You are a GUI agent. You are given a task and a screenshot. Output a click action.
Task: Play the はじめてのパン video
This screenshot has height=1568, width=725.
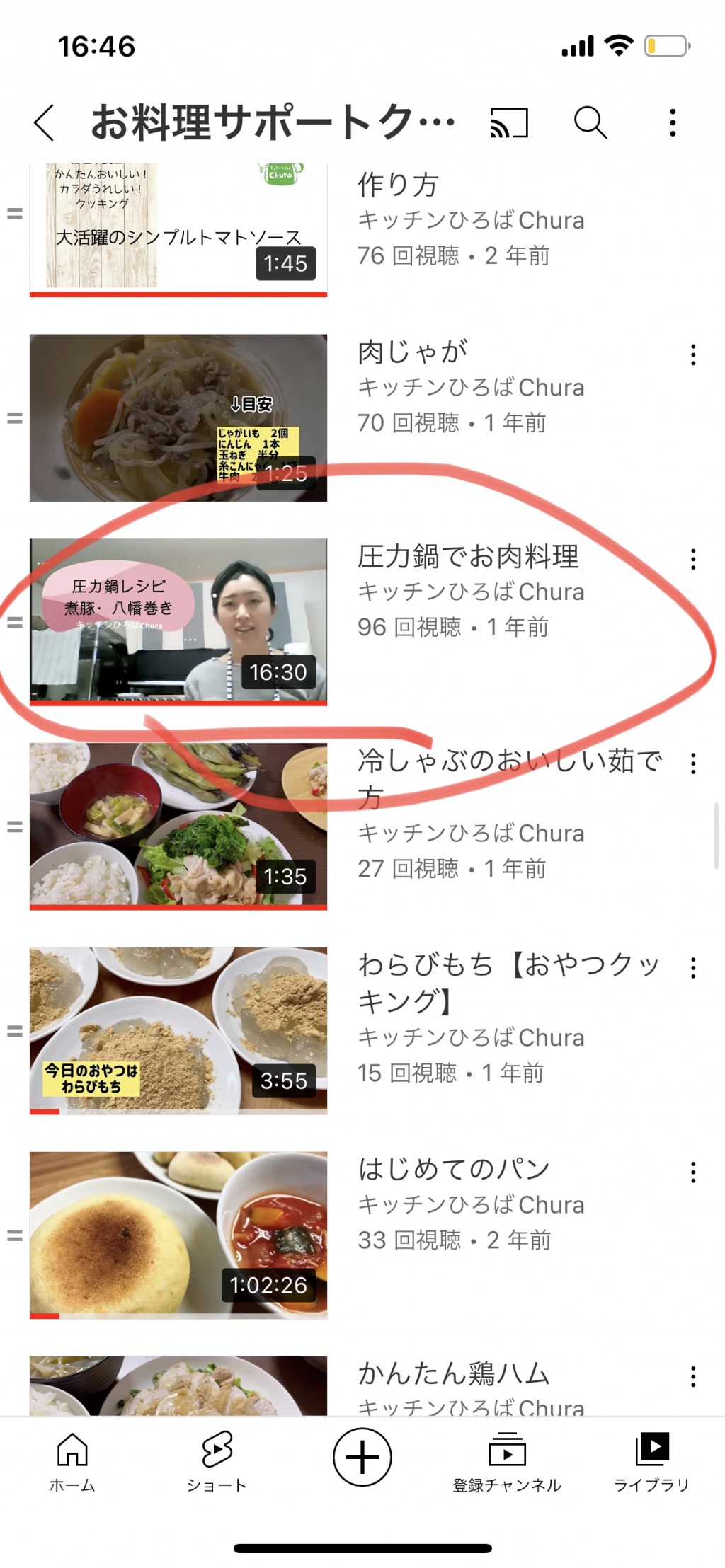[x=178, y=1235]
